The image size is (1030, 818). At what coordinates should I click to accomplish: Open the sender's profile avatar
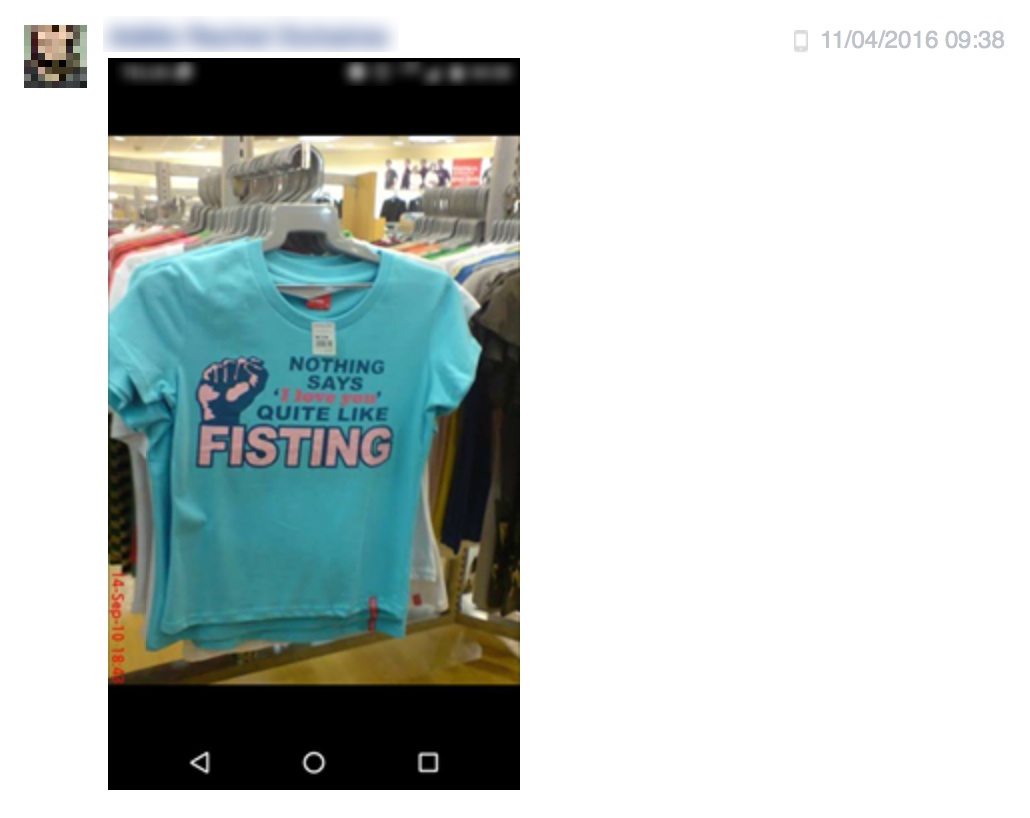[55, 56]
